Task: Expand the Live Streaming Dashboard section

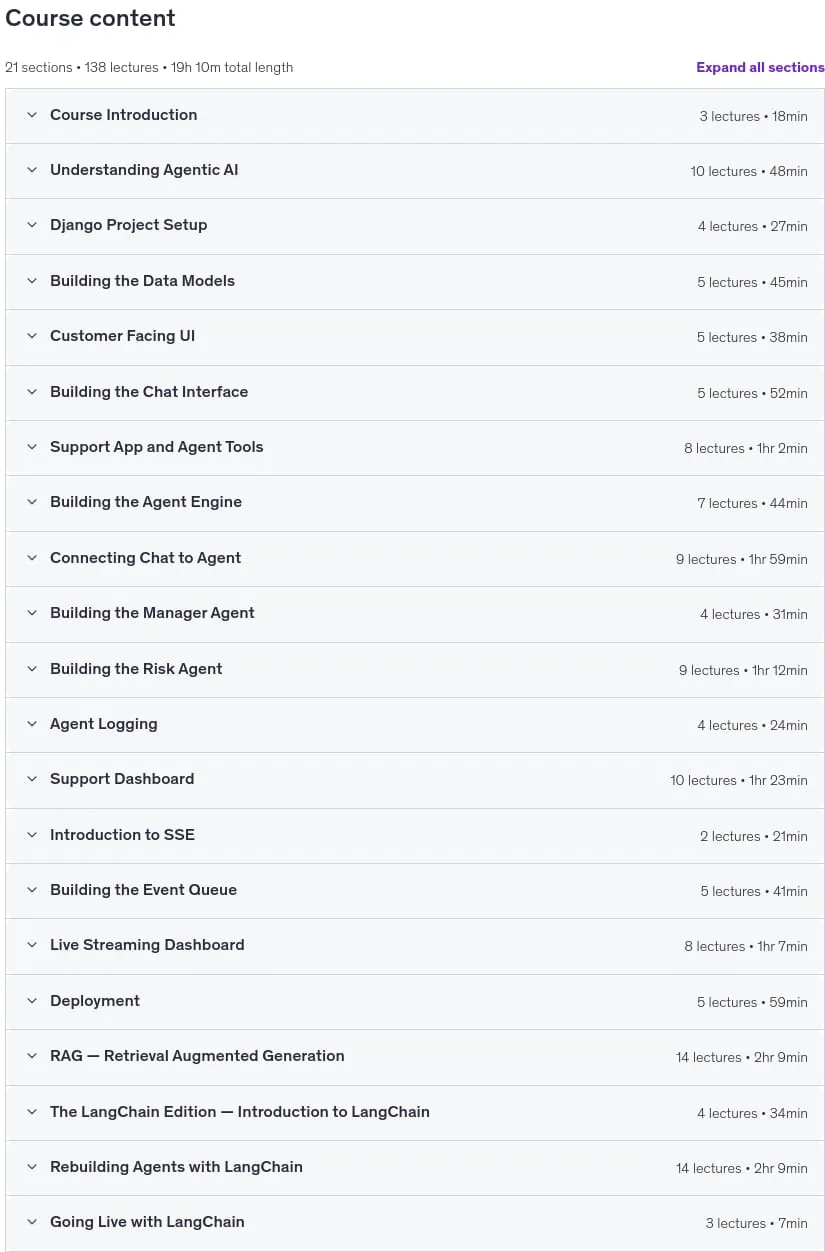Action: [x=415, y=946]
